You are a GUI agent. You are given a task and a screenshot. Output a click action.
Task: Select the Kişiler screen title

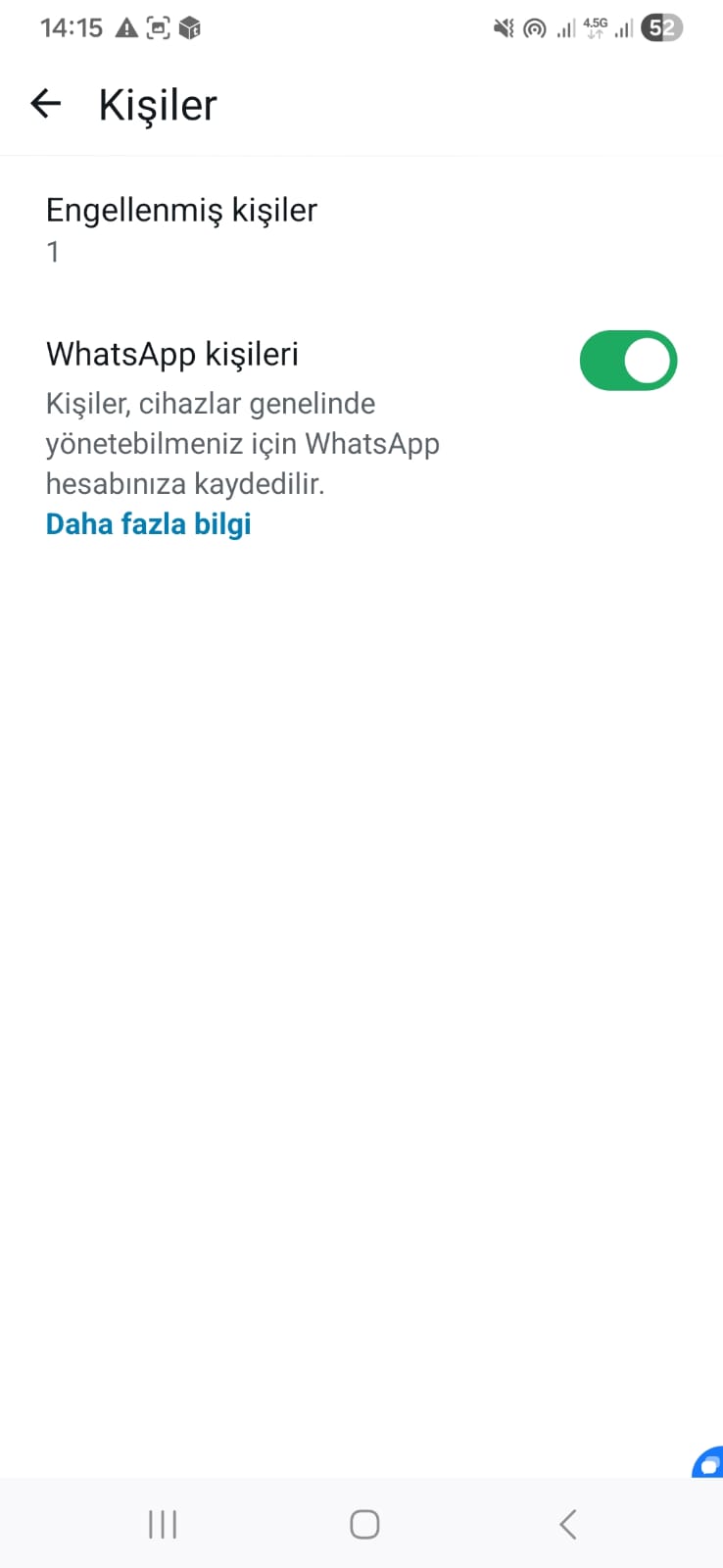[157, 104]
